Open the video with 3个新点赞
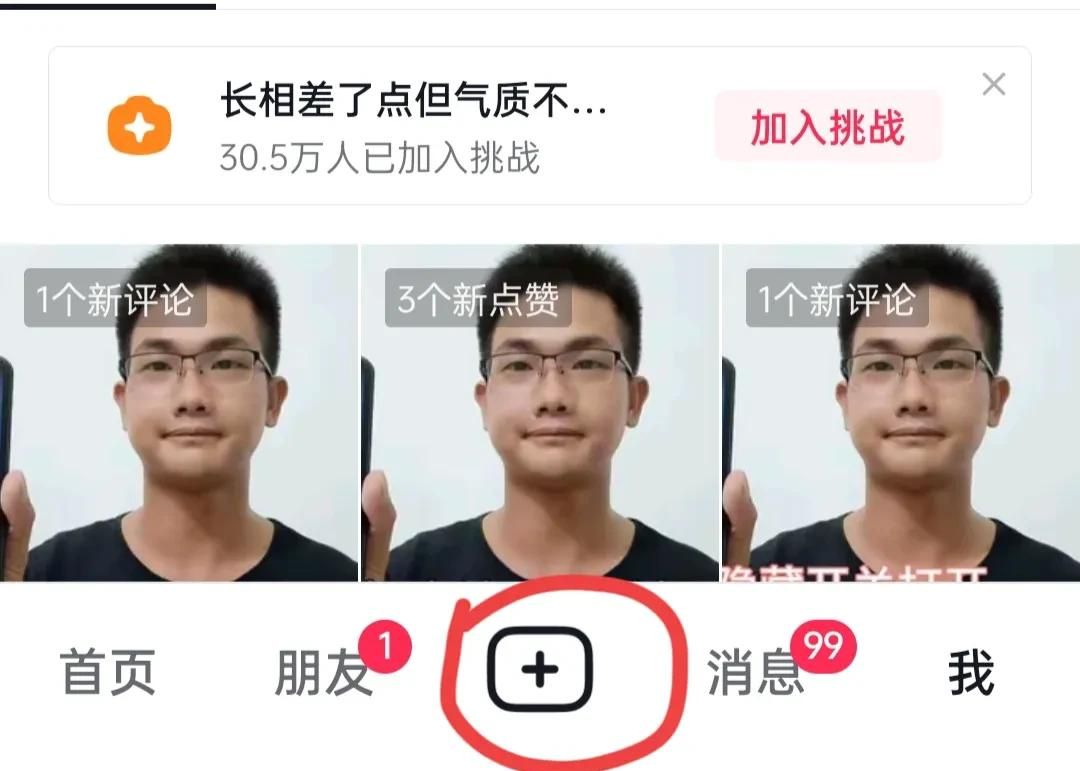 coord(539,413)
